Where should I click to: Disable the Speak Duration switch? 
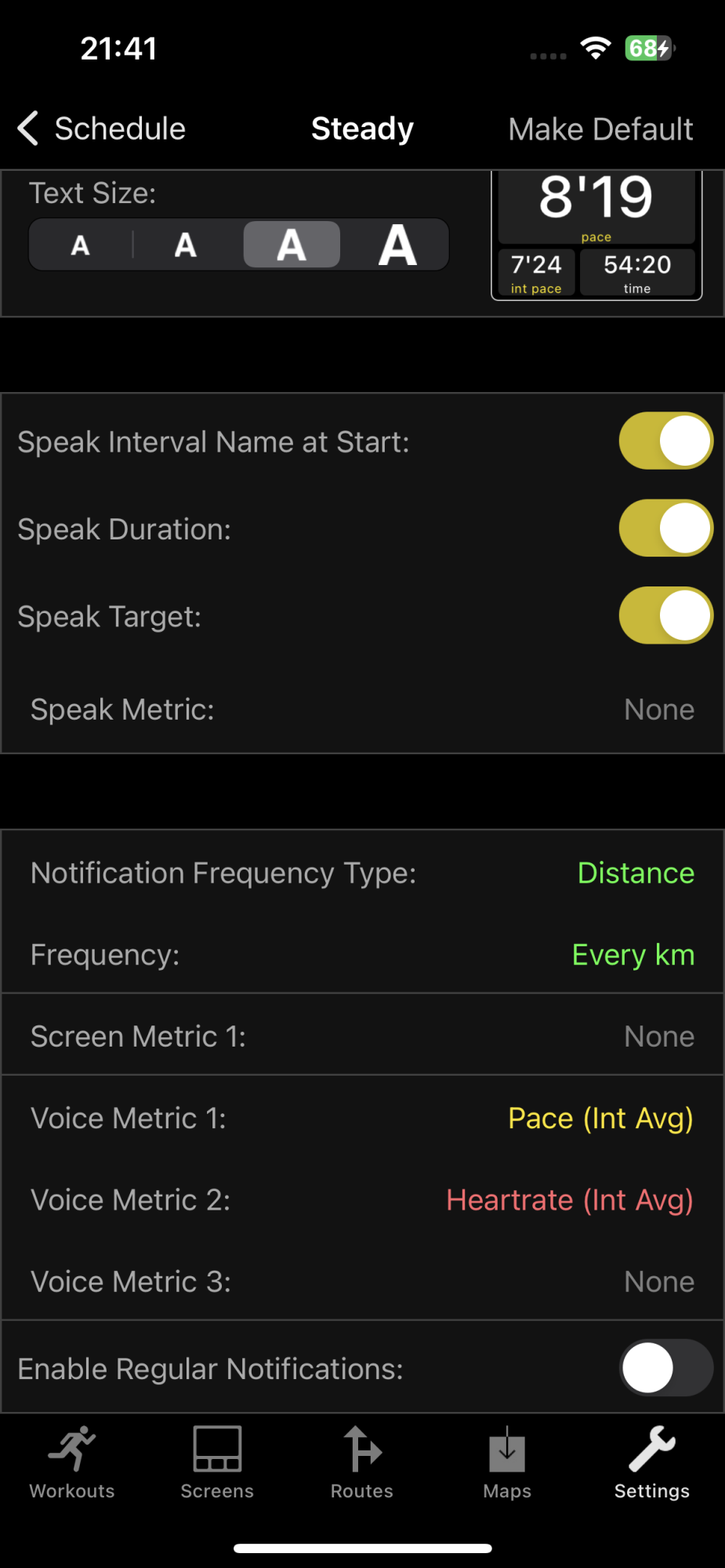click(665, 528)
